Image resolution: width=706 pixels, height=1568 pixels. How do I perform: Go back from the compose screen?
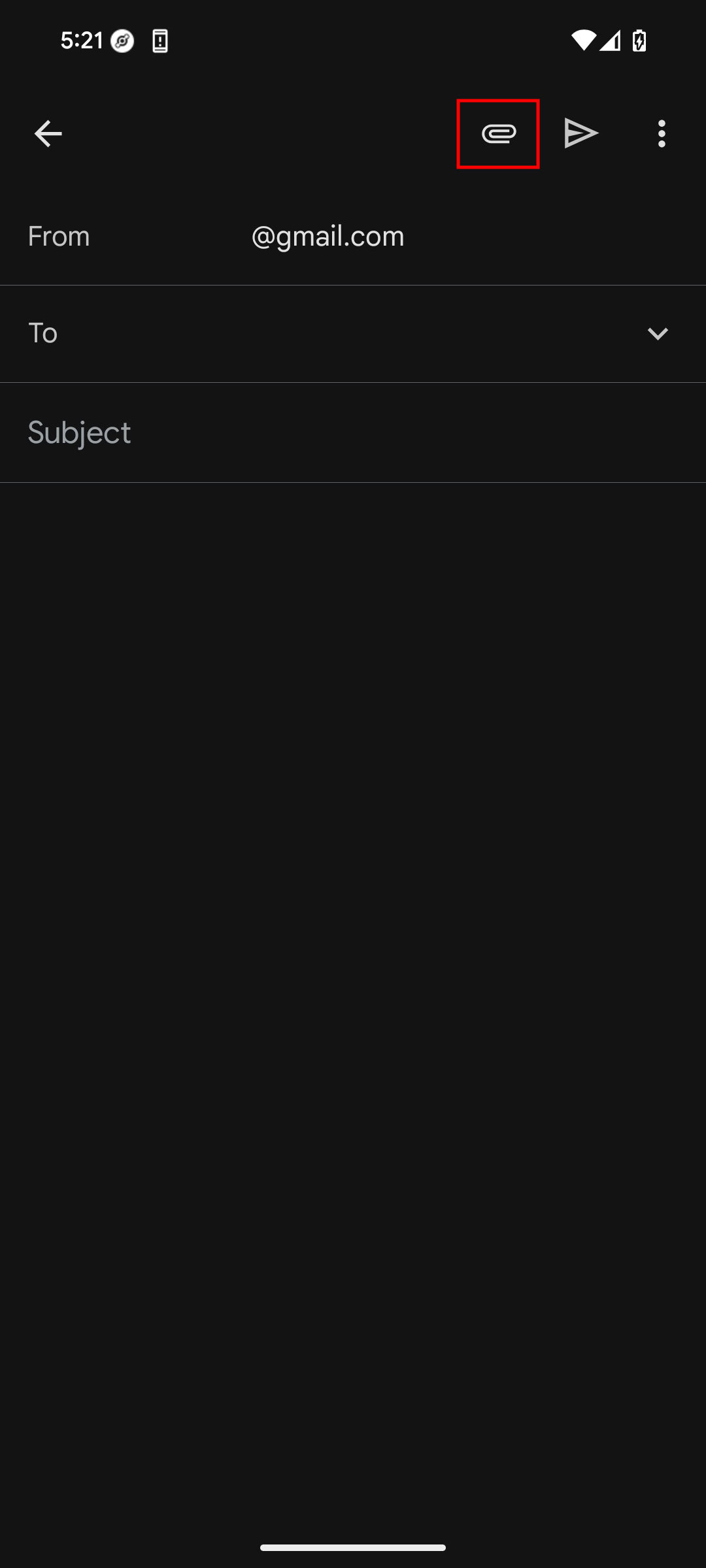pos(48,134)
